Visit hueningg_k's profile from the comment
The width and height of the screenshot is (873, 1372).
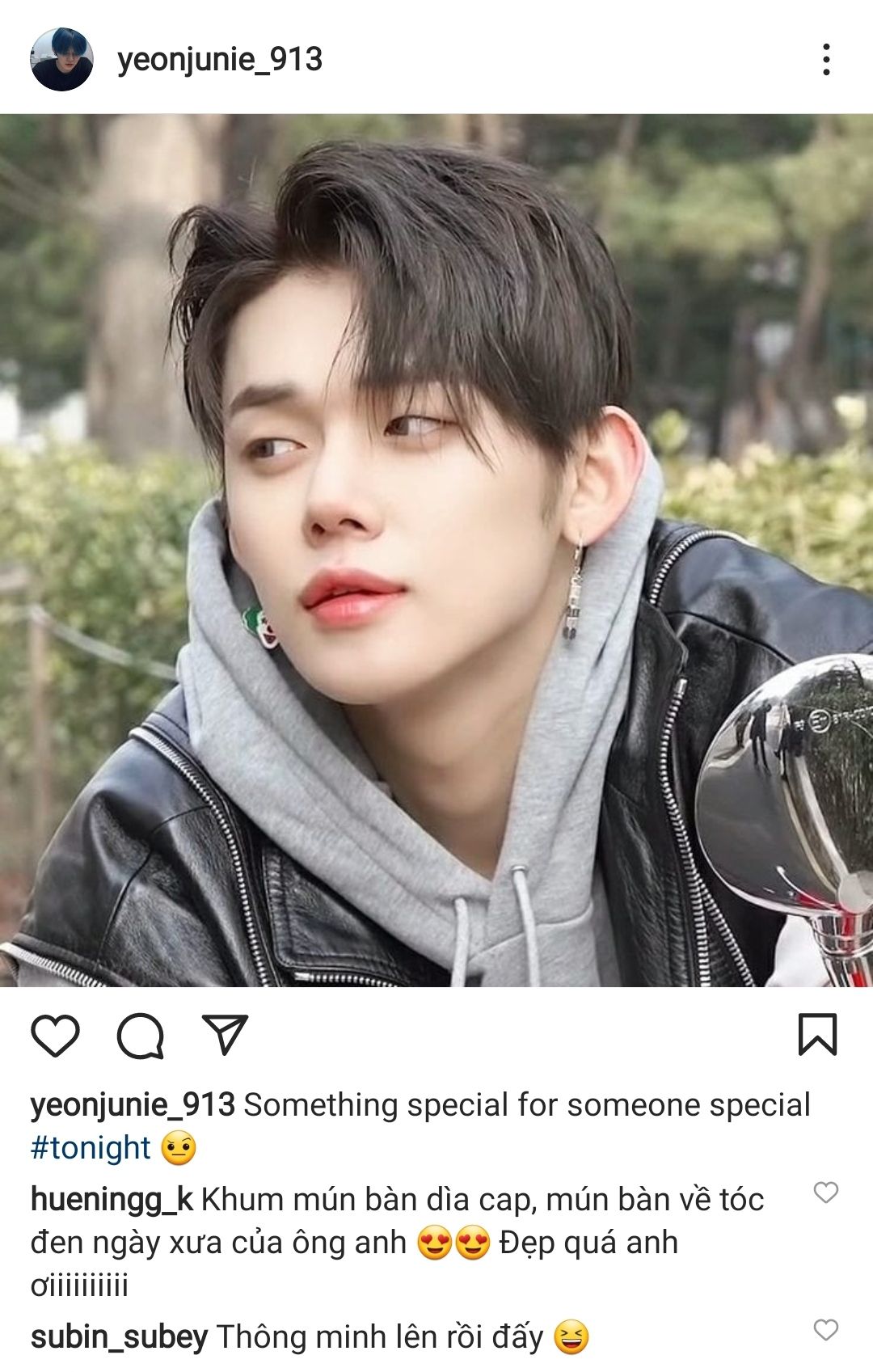(x=112, y=1199)
